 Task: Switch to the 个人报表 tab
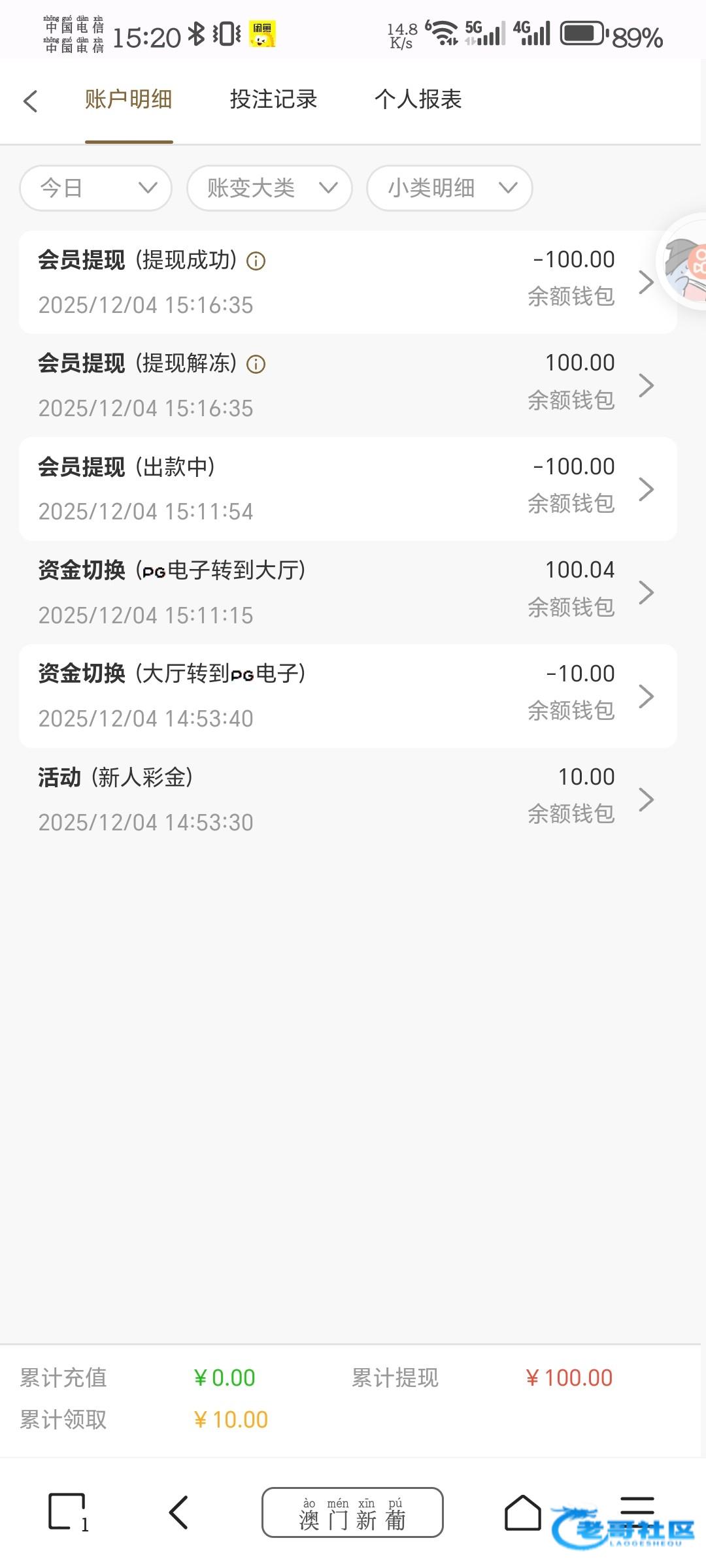[418, 99]
